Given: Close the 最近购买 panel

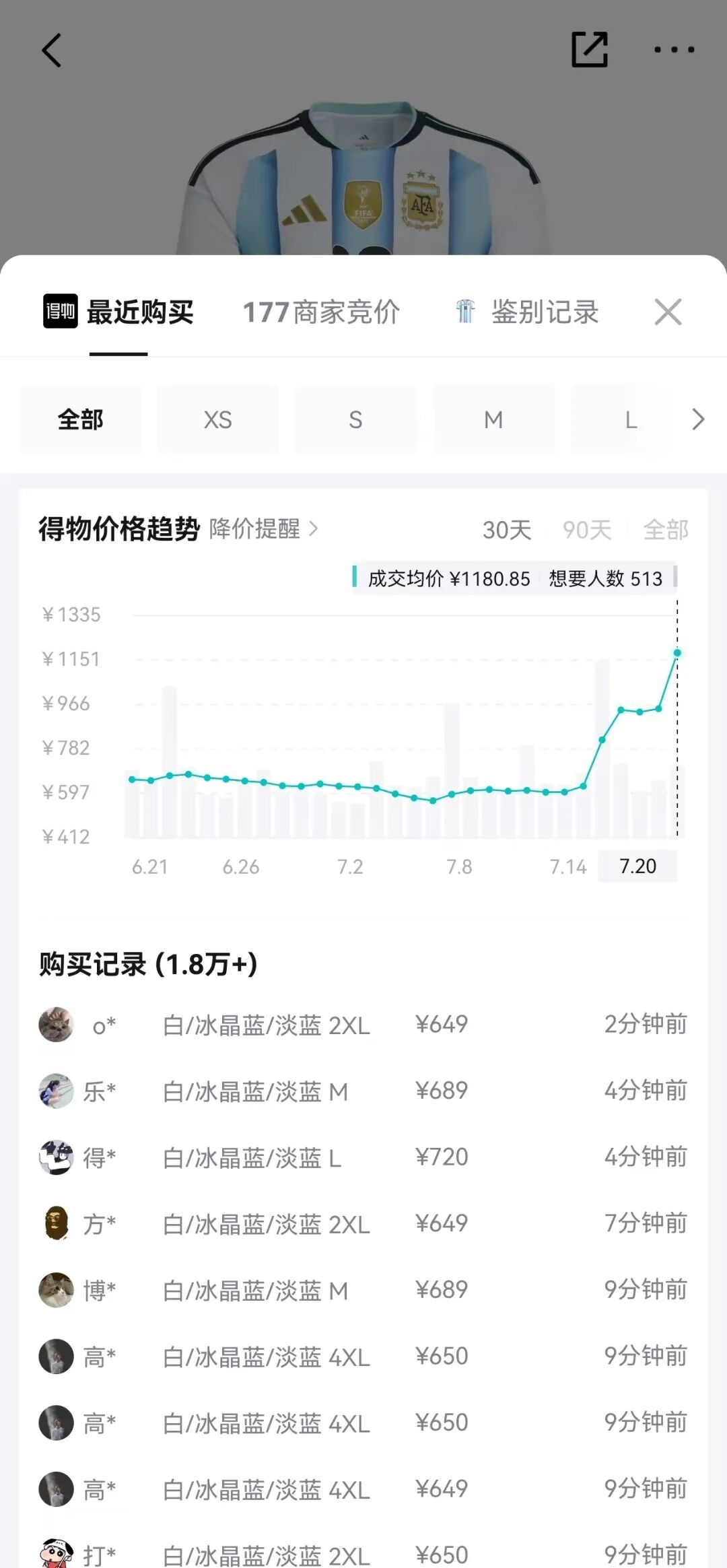Looking at the screenshot, I should point(668,312).
